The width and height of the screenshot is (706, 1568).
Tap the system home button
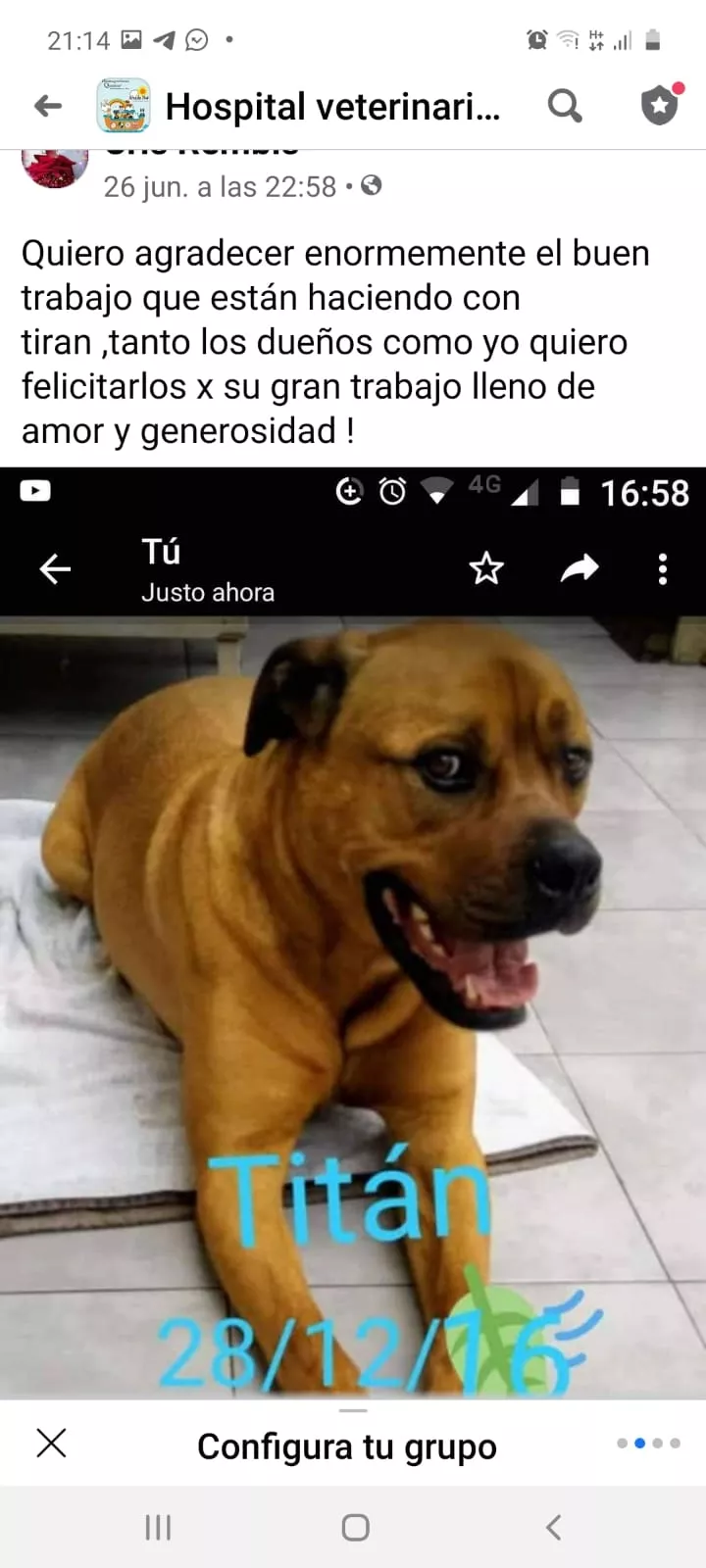coord(355,1527)
